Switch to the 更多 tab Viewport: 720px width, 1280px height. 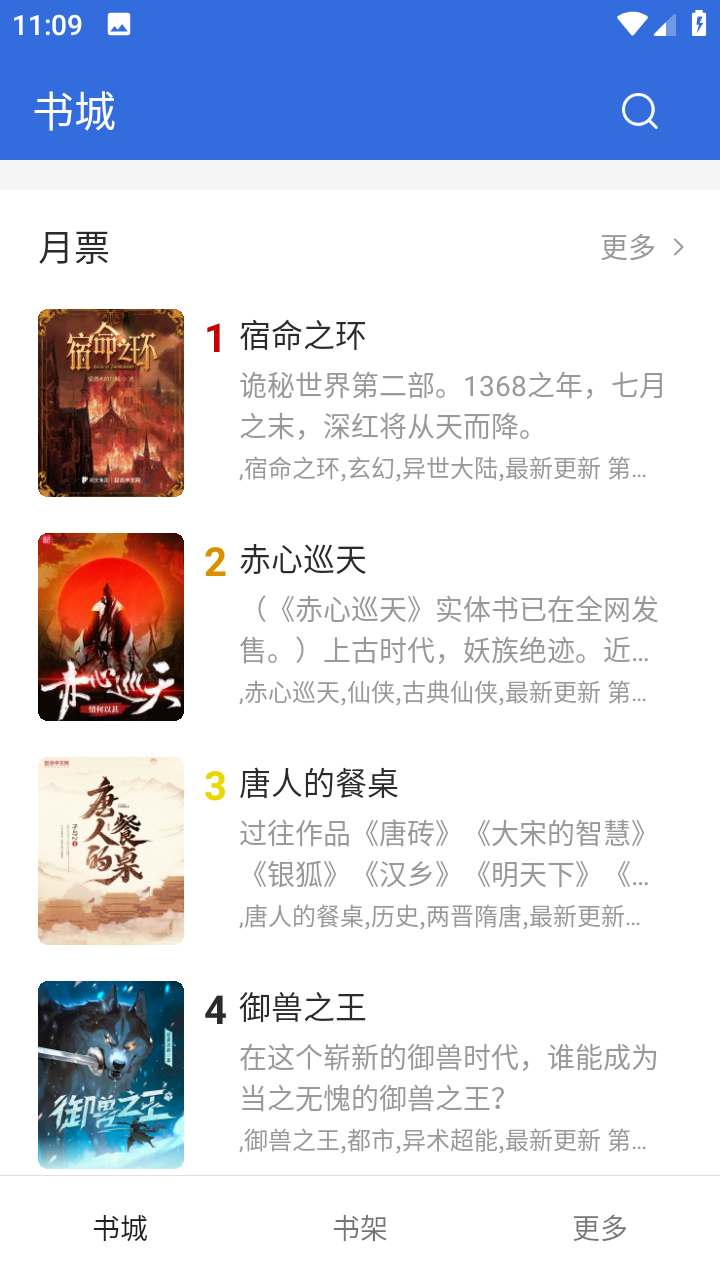tap(598, 1230)
